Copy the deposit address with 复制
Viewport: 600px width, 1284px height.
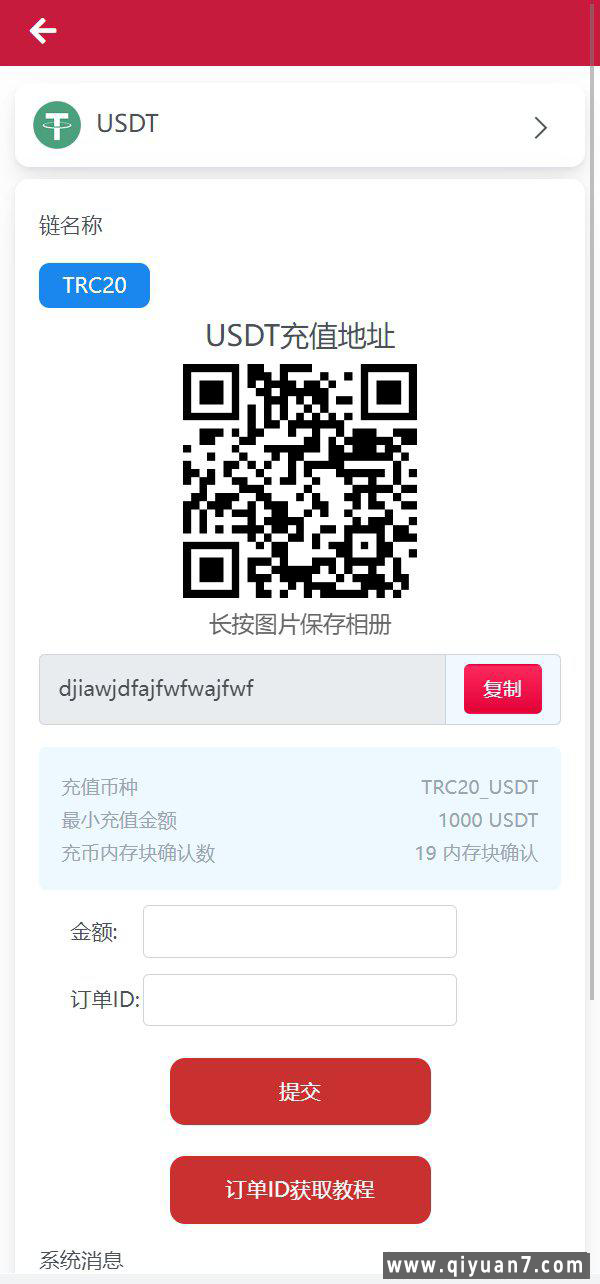(x=502, y=689)
